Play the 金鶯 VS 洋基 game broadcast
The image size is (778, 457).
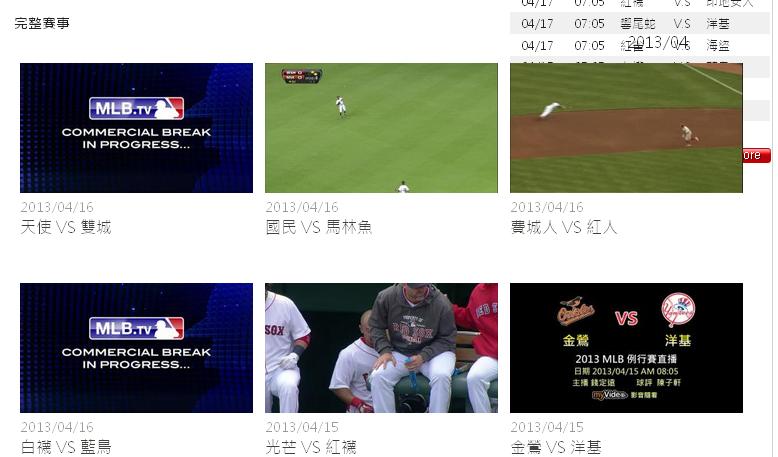pos(626,348)
